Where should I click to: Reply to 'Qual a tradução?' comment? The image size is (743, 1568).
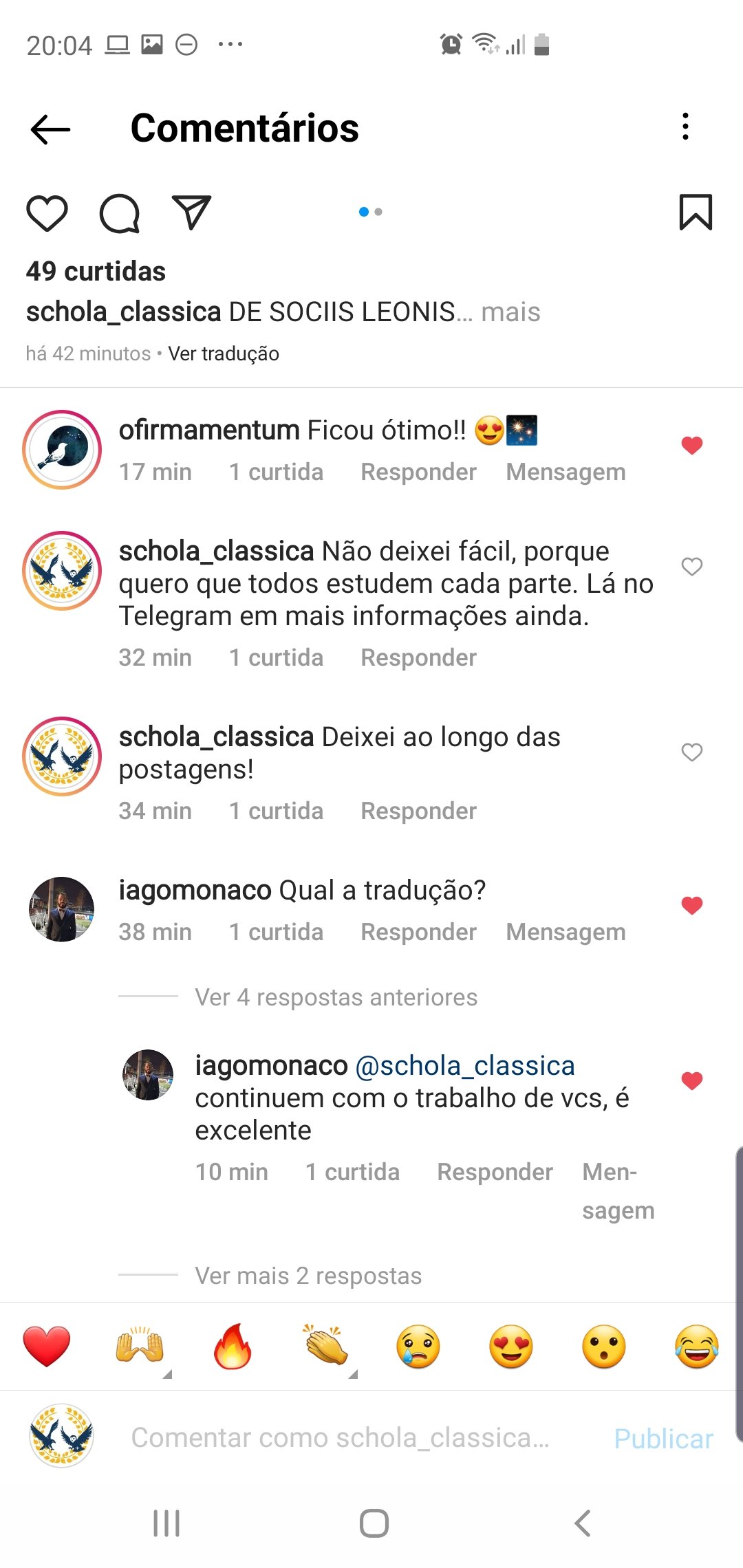[x=418, y=932]
